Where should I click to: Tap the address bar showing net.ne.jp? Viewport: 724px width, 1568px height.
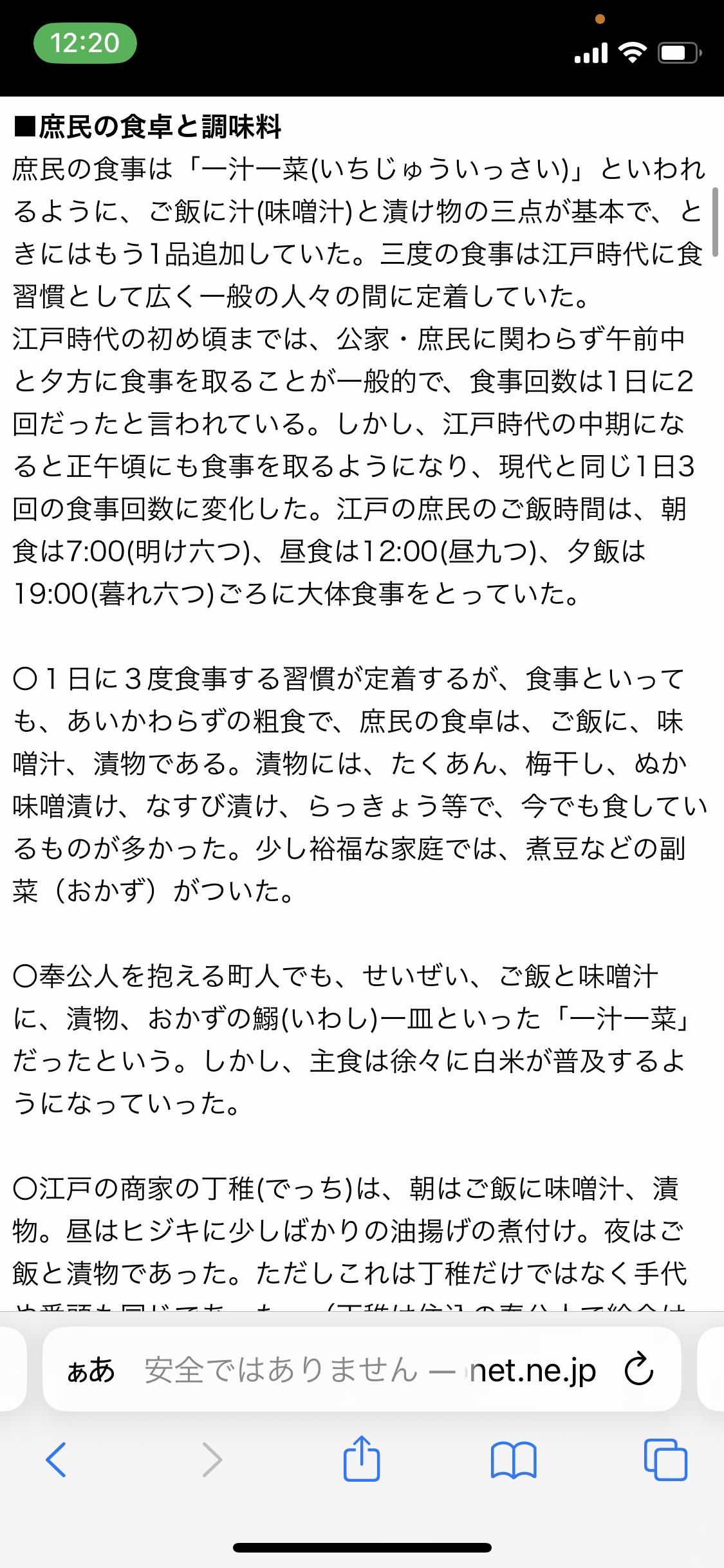[x=370, y=1370]
